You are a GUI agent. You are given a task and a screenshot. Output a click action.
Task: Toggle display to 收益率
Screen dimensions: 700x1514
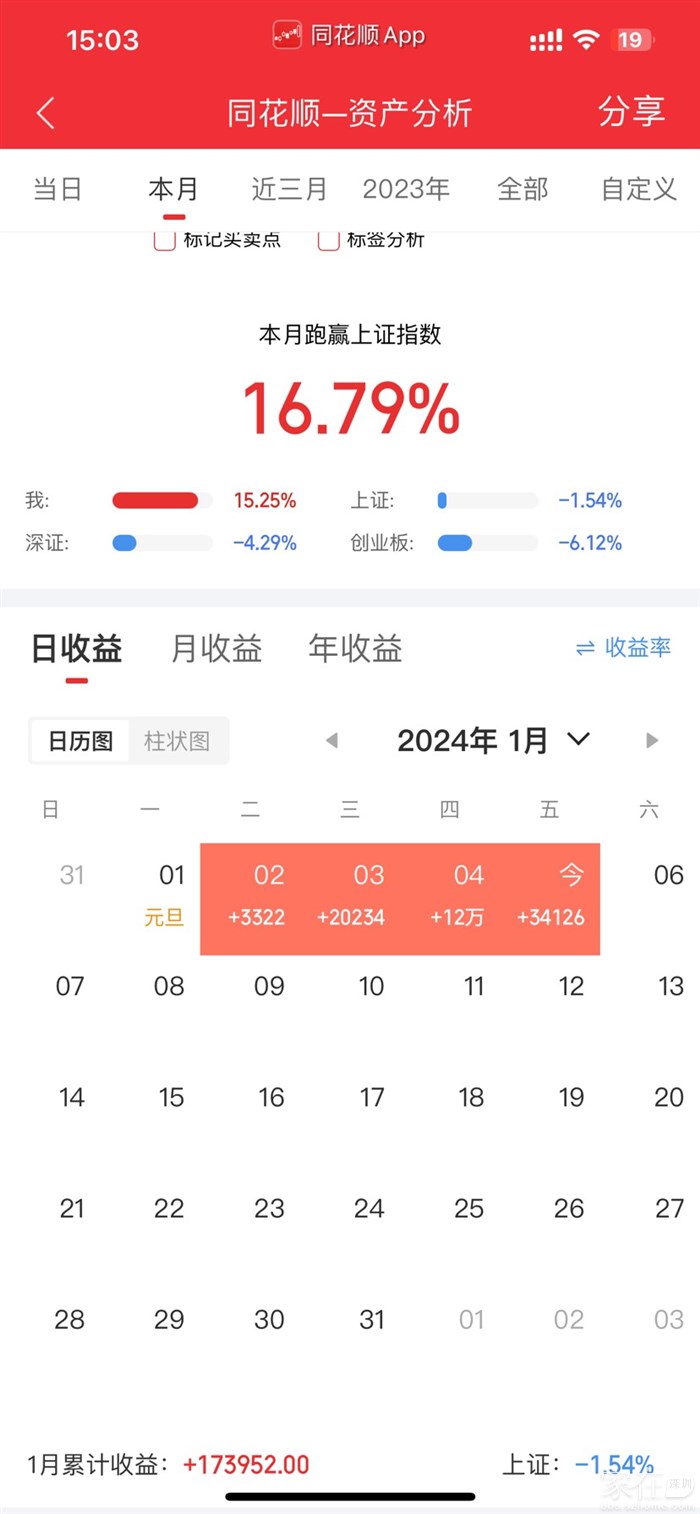coord(623,648)
